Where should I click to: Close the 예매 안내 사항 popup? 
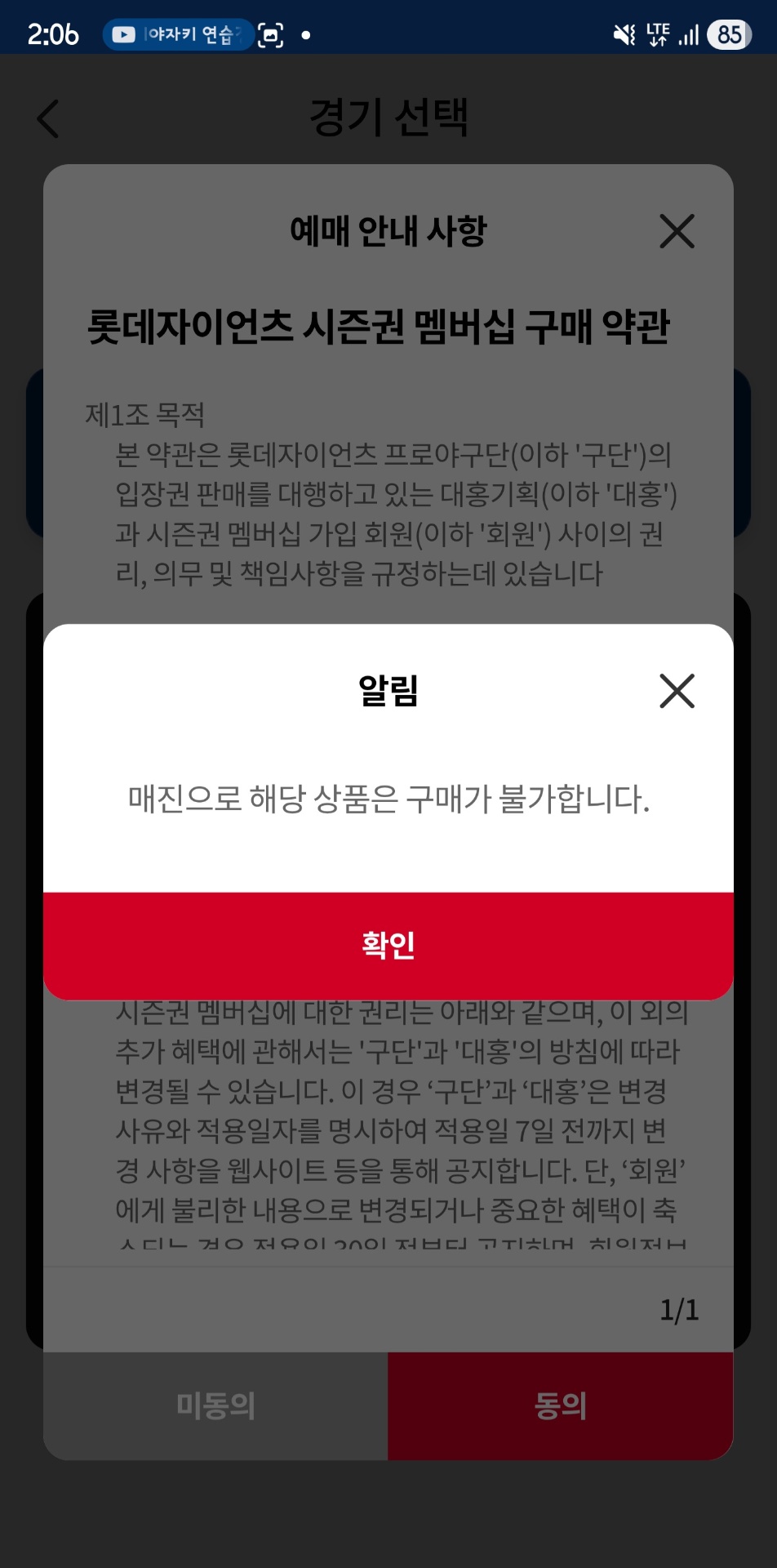tap(677, 231)
